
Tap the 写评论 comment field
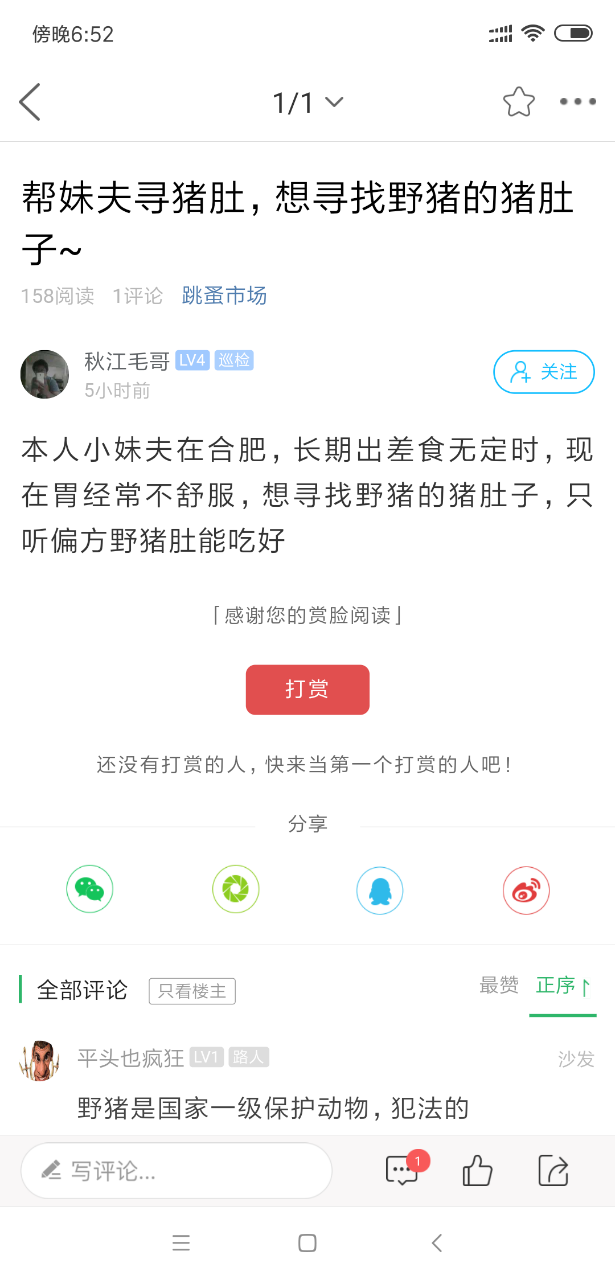(x=176, y=1171)
